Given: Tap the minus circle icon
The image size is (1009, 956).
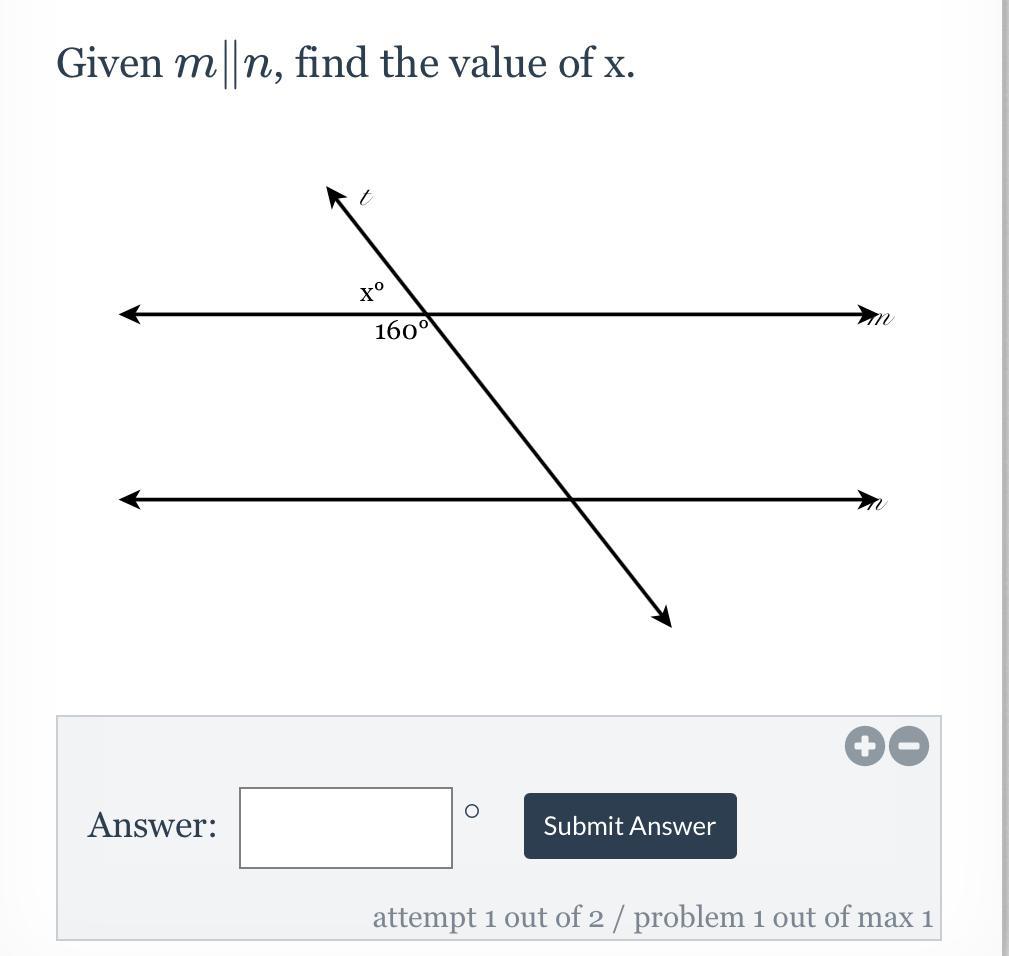Looking at the screenshot, I should tap(909, 746).
